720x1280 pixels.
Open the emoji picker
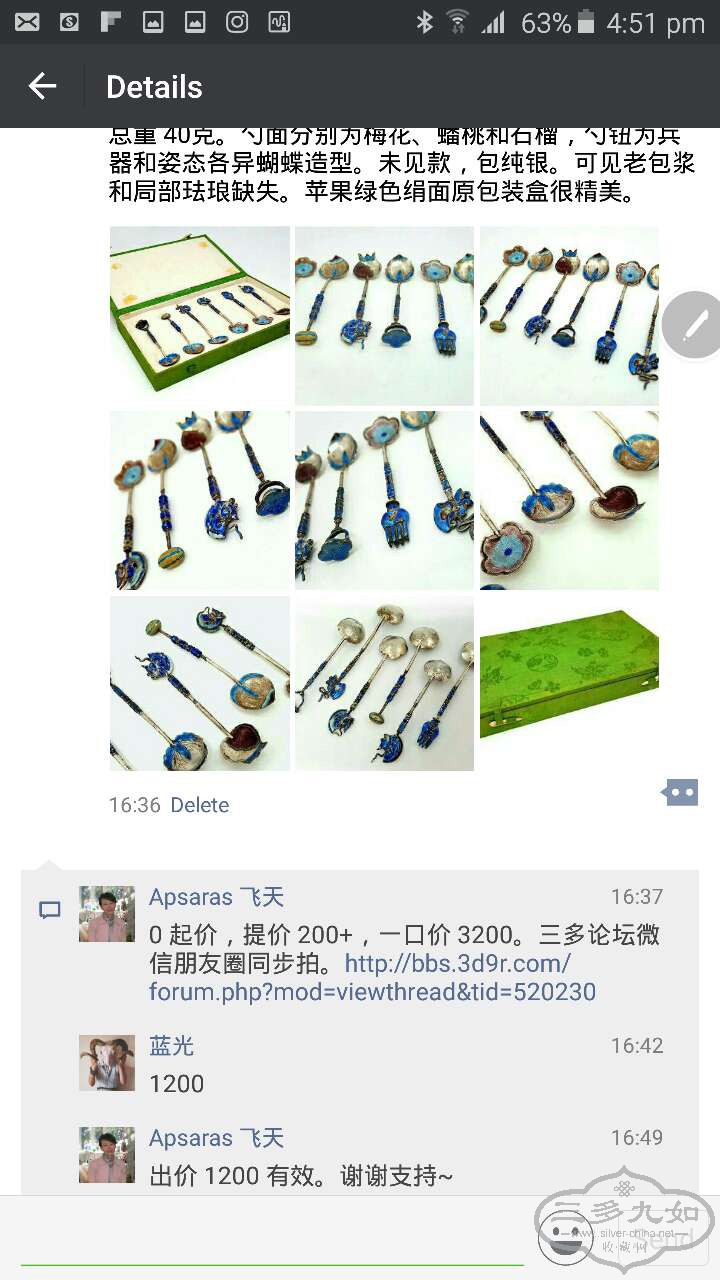(x=565, y=1236)
